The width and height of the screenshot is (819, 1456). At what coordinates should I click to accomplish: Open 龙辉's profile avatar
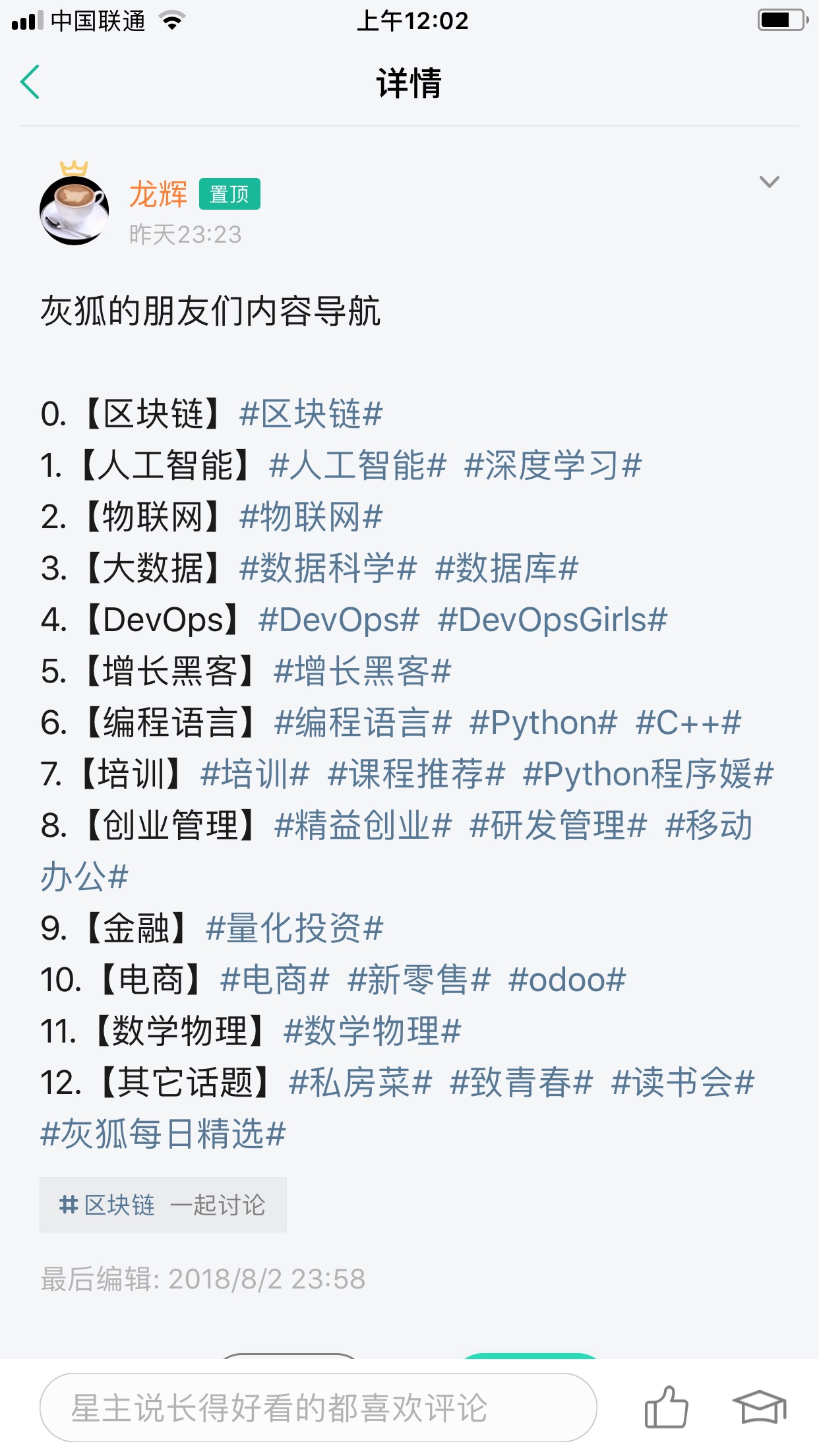coord(74,210)
